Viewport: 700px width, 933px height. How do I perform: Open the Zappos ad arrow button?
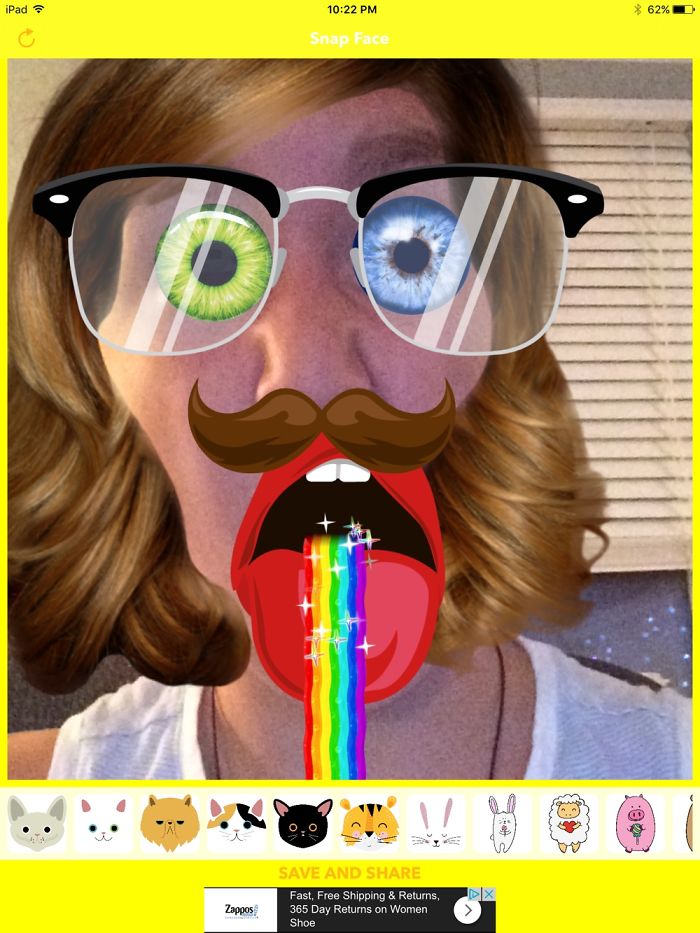[466, 910]
